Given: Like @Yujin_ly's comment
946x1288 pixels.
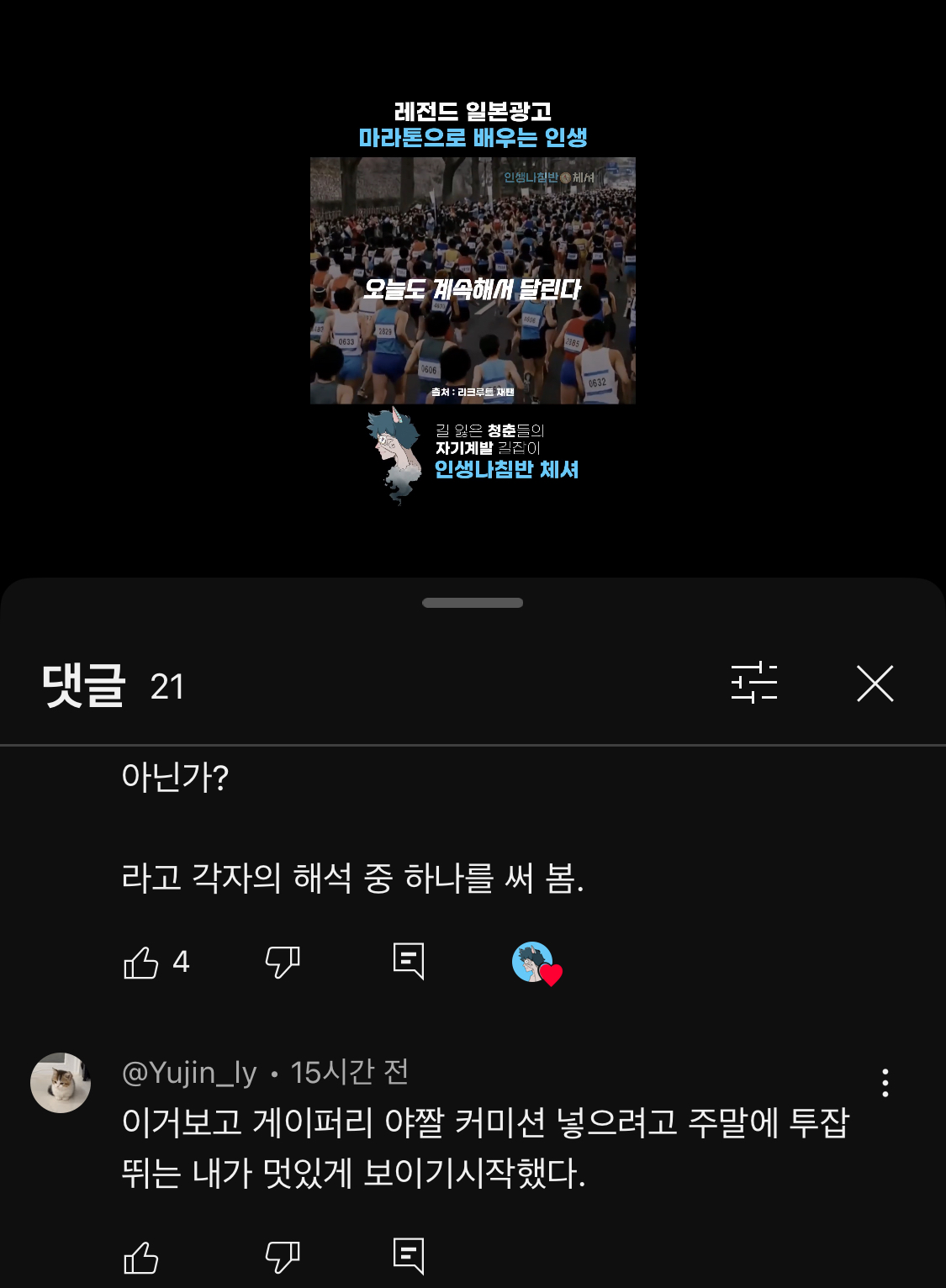Looking at the screenshot, I should click(x=141, y=1258).
